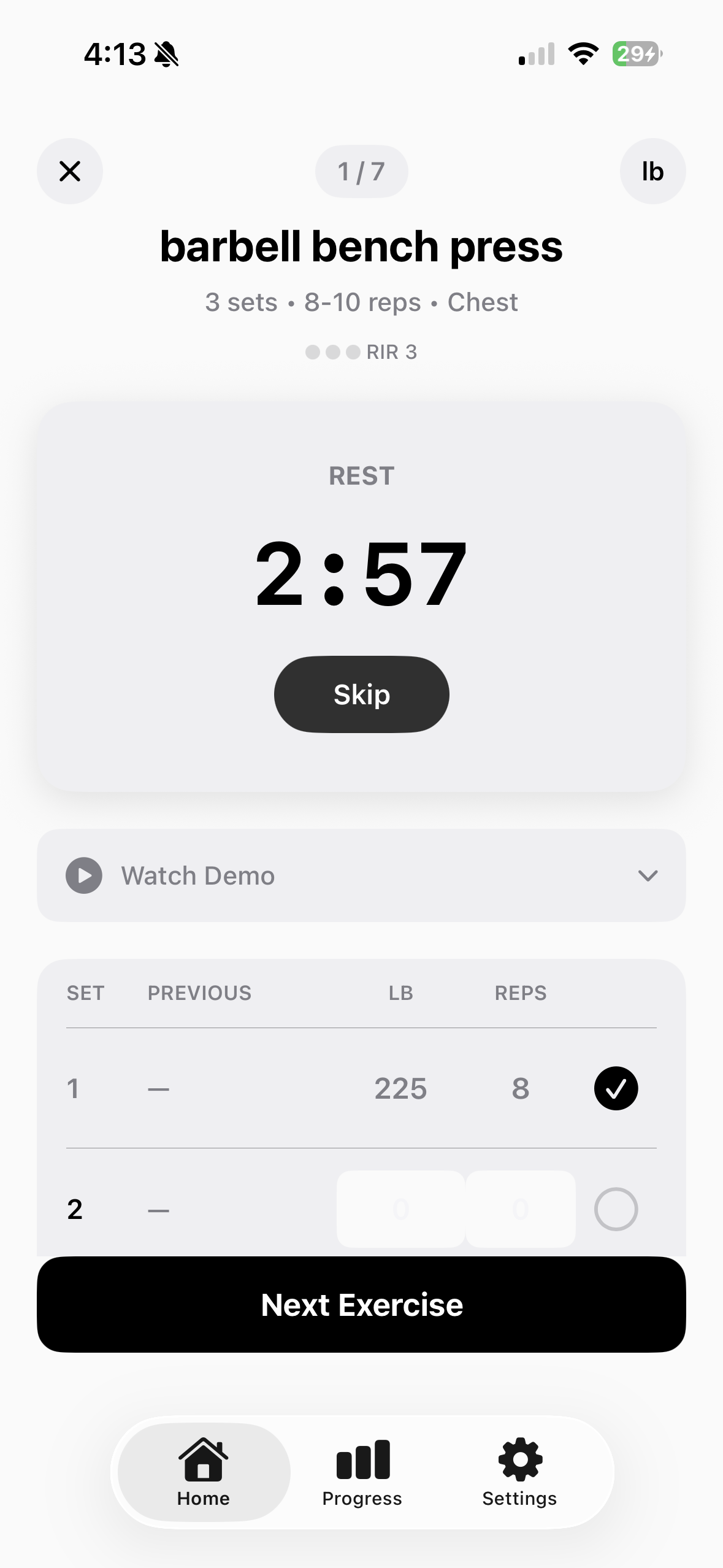Switch to the Progress tab

click(x=361, y=1472)
